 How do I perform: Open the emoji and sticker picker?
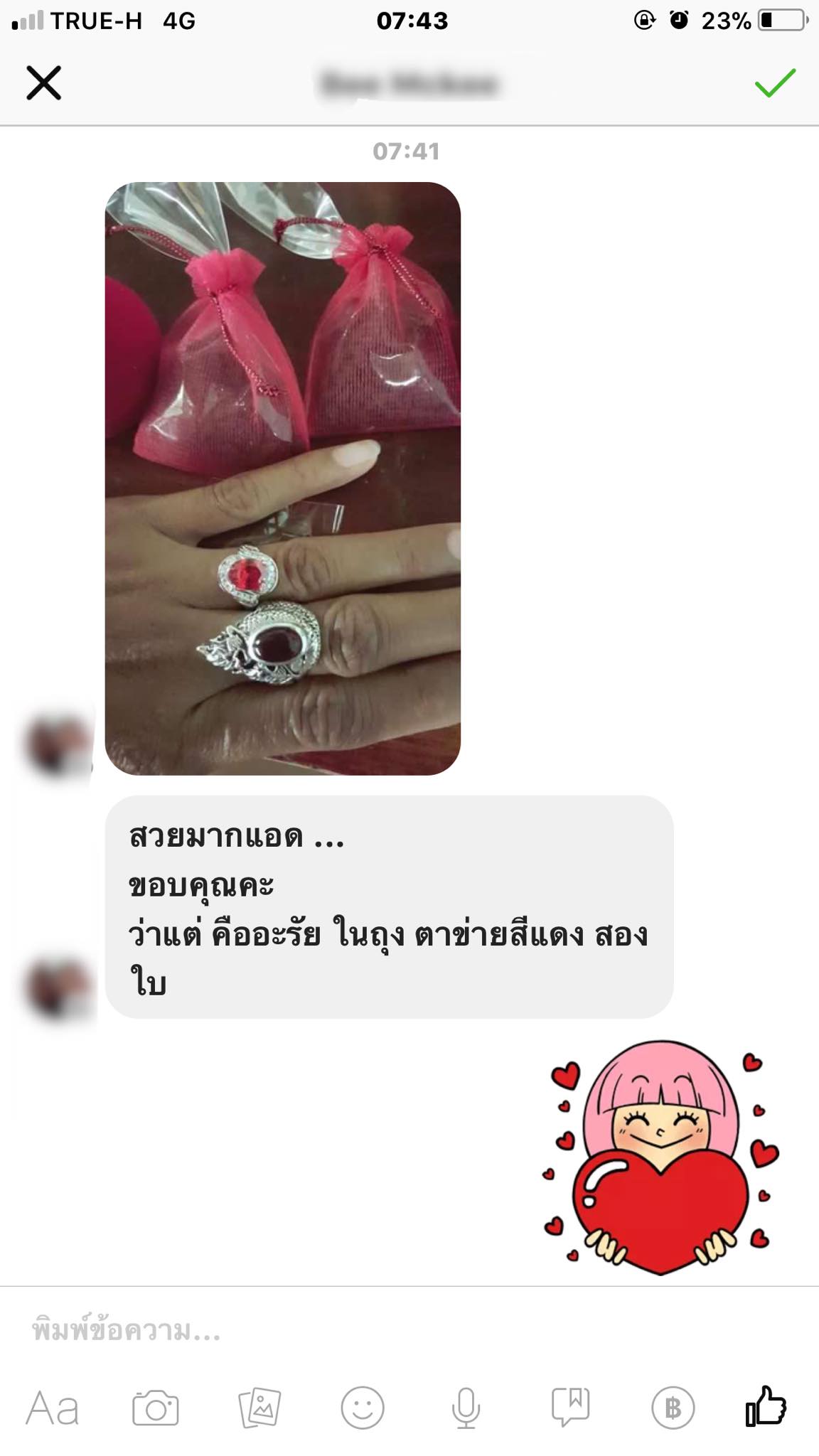point(363,1408)
